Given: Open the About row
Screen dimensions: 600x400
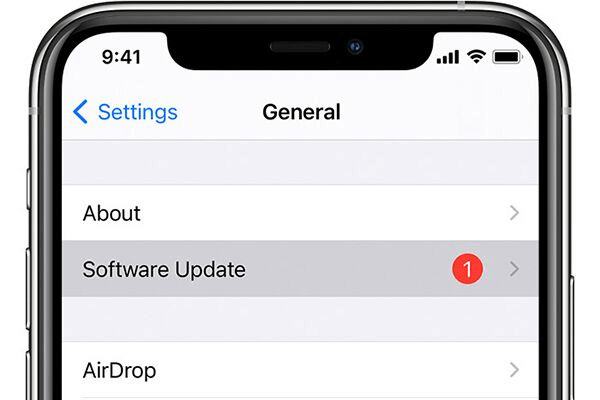Looking at the screenshot, I should tap(300, 213).
